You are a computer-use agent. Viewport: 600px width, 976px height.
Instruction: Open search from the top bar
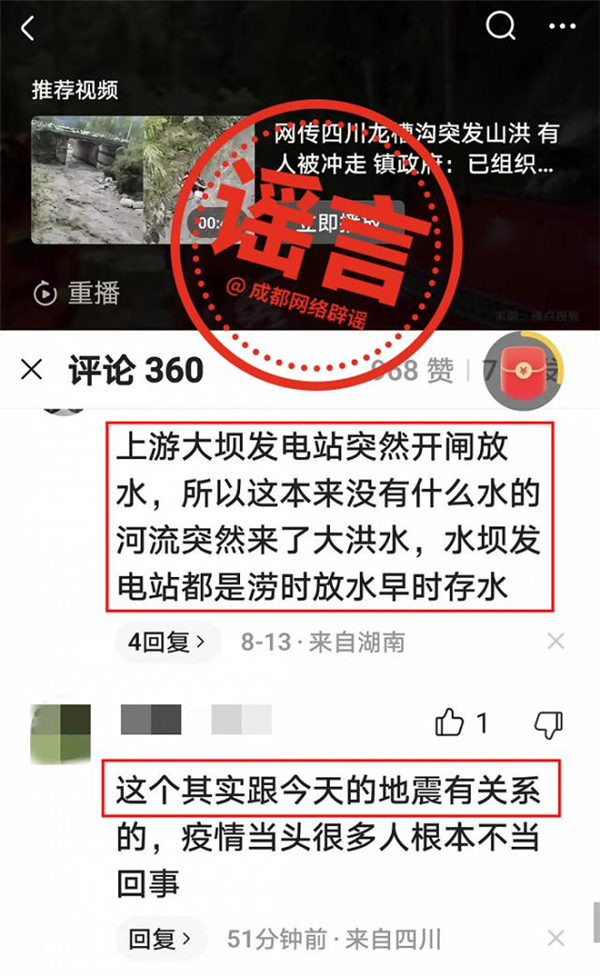(x=501, y=27)
